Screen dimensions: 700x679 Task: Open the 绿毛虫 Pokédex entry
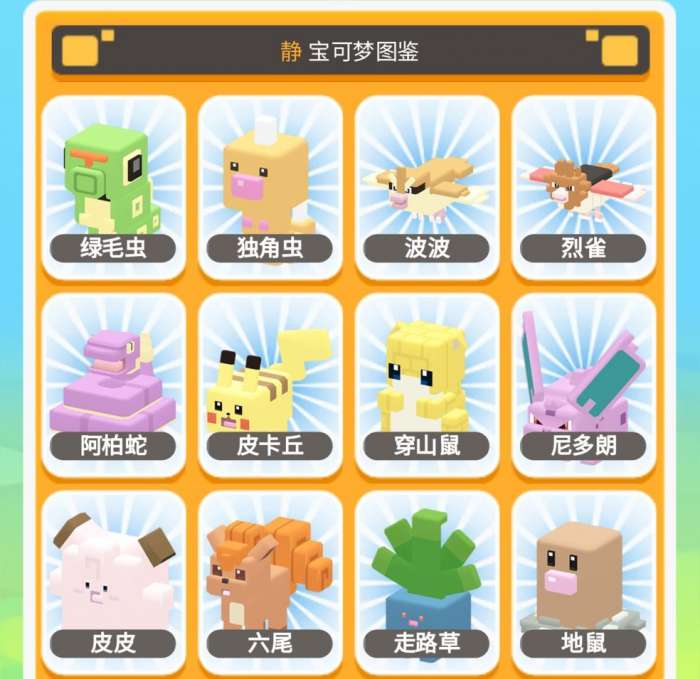[113, 187]
